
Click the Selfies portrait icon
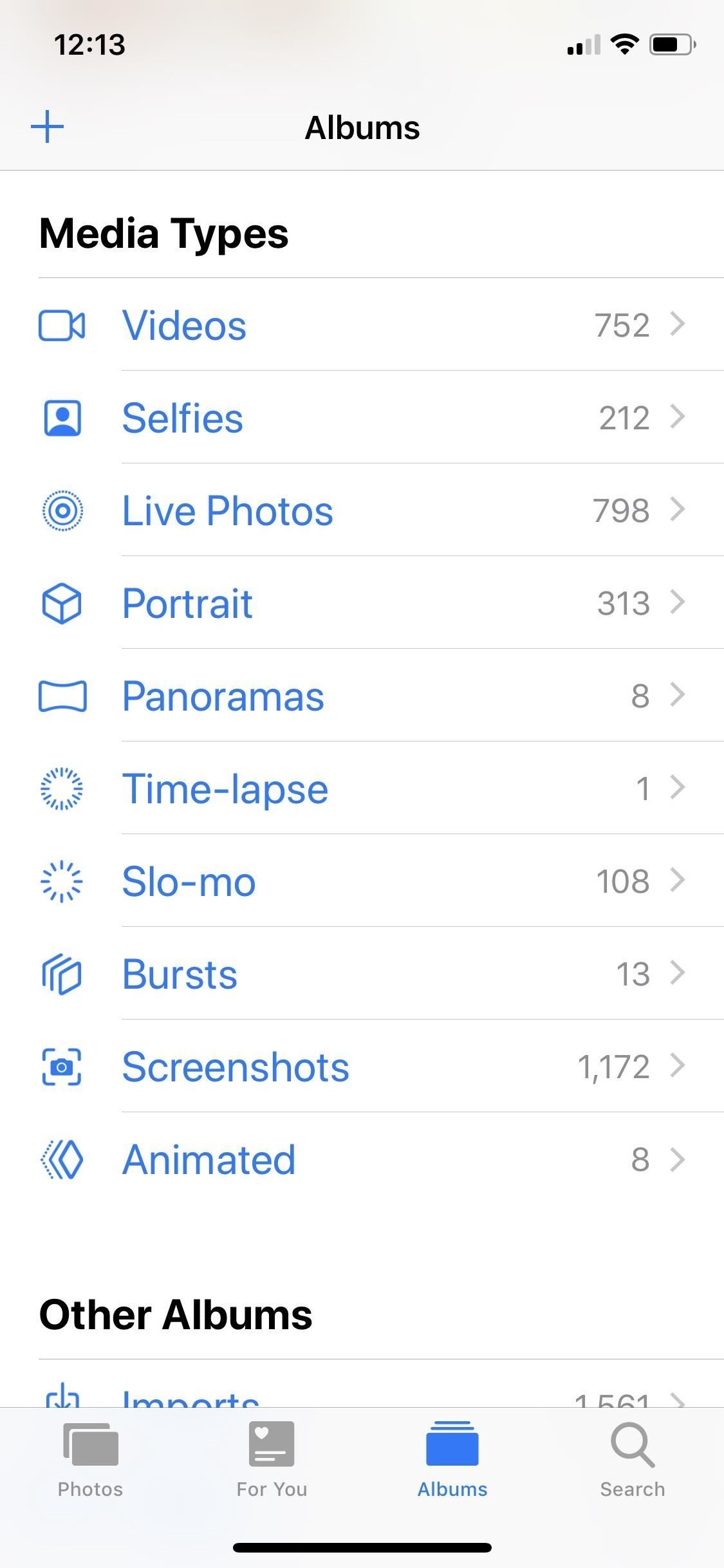click(x=62, y=418)
